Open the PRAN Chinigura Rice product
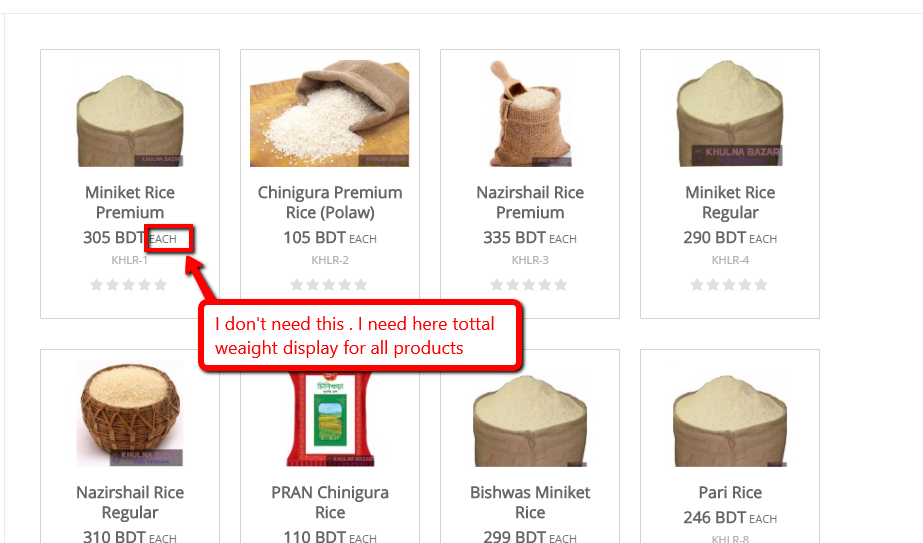This screenshot has width=923, height=543. coord(330,502)
